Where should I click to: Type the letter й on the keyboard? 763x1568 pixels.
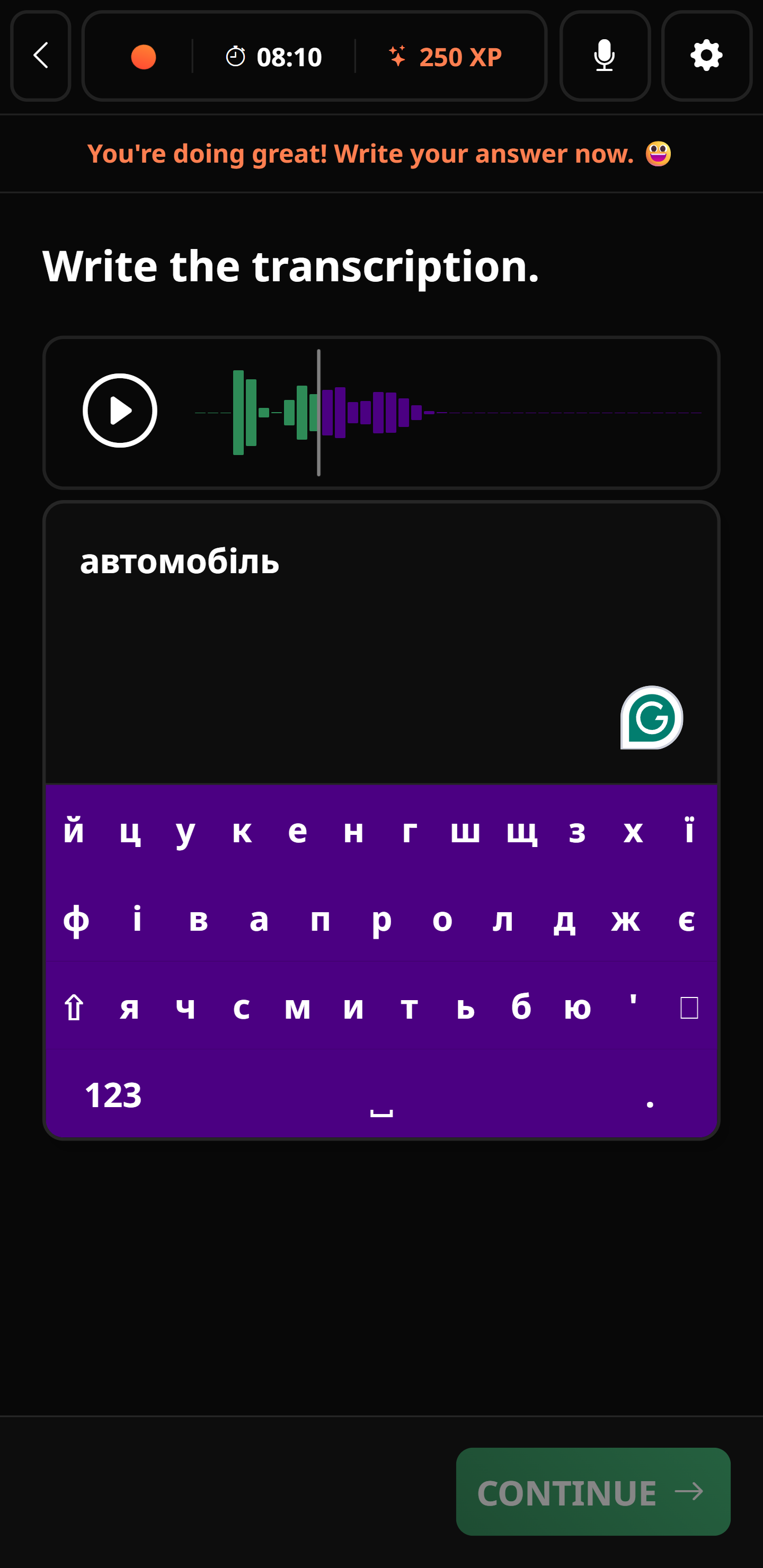click(x=74, y=831)
